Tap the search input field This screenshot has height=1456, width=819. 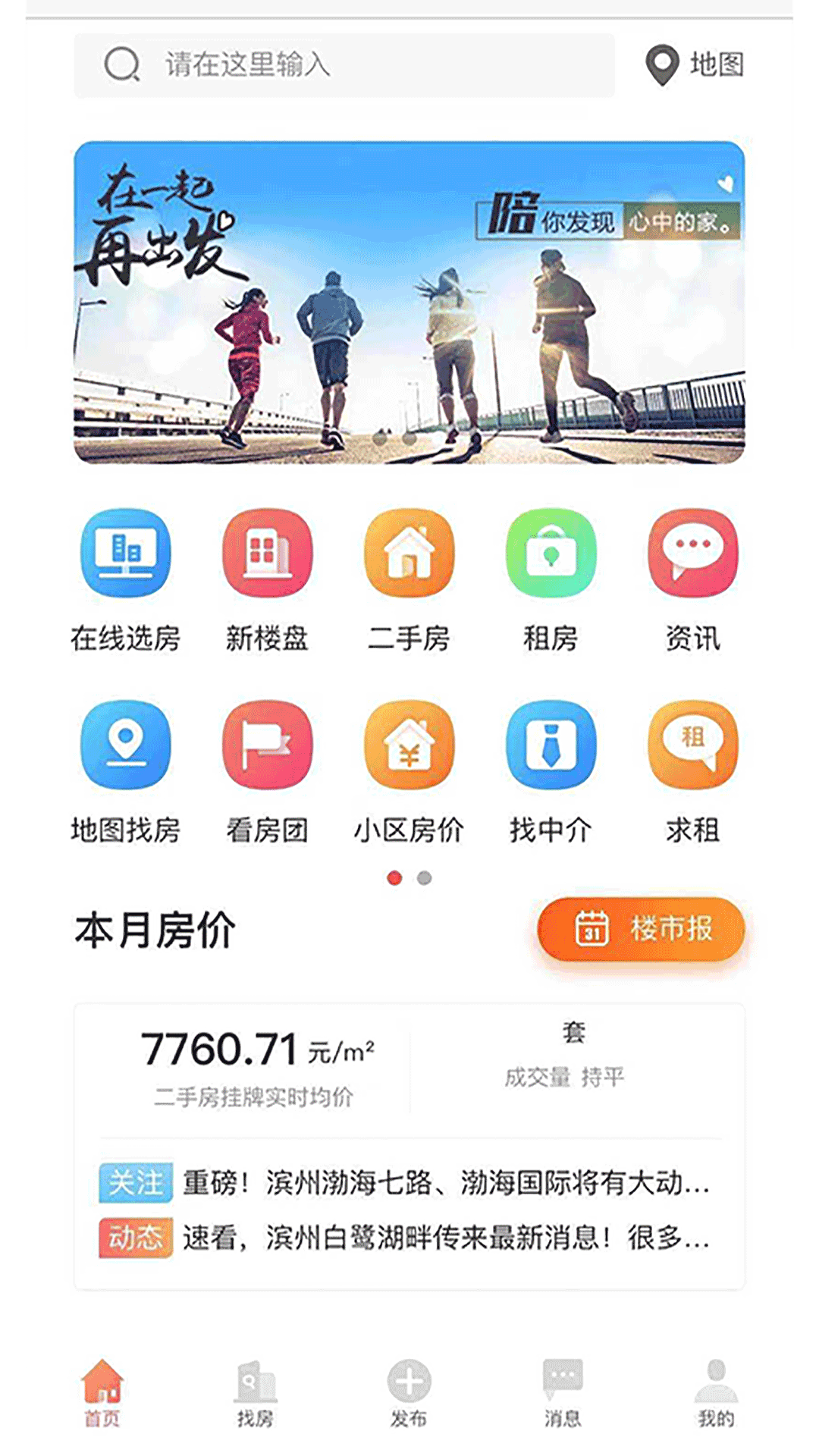[341, 64]
